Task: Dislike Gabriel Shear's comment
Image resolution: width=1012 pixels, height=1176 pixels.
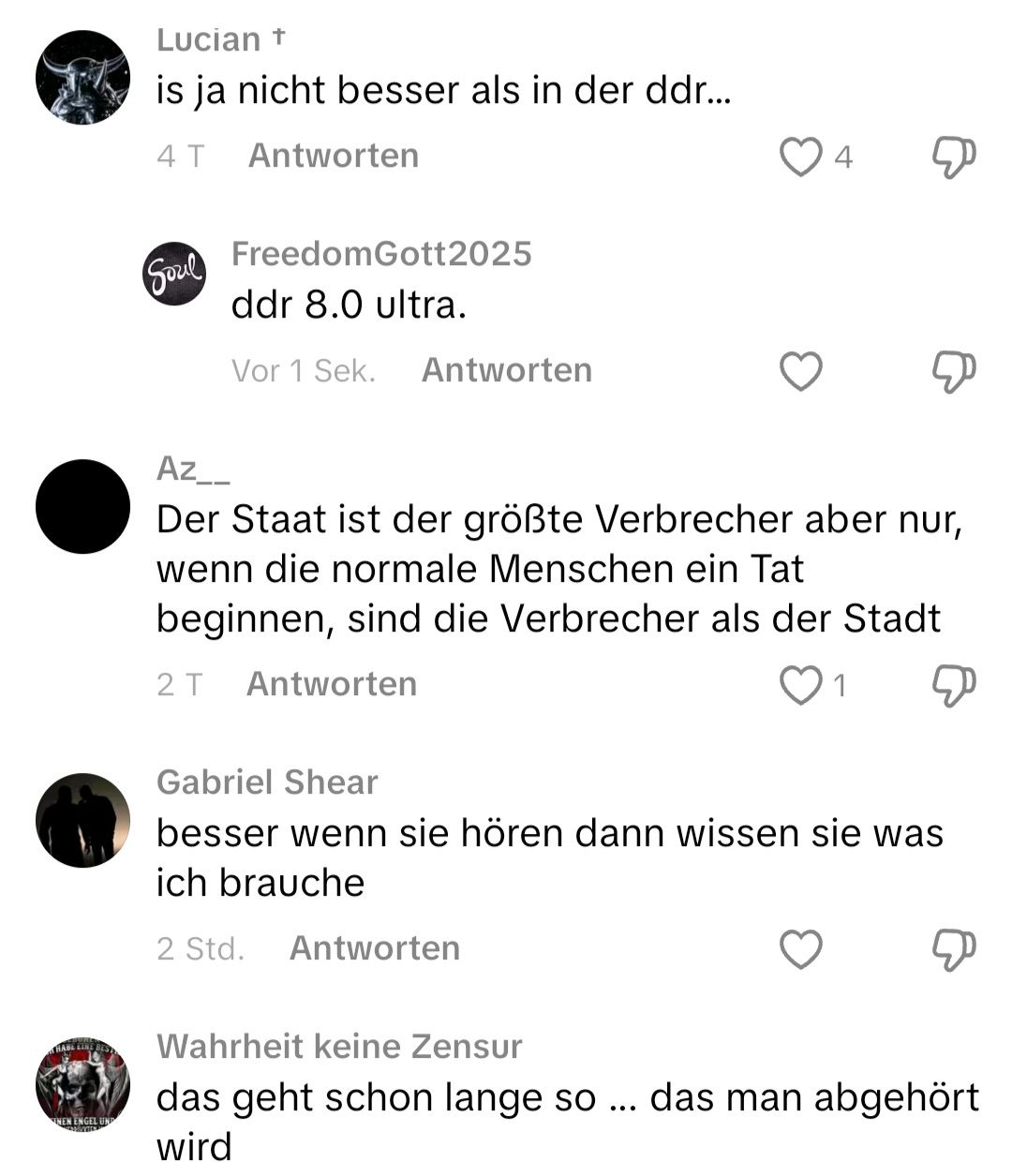Action: (x=954, y=949)
